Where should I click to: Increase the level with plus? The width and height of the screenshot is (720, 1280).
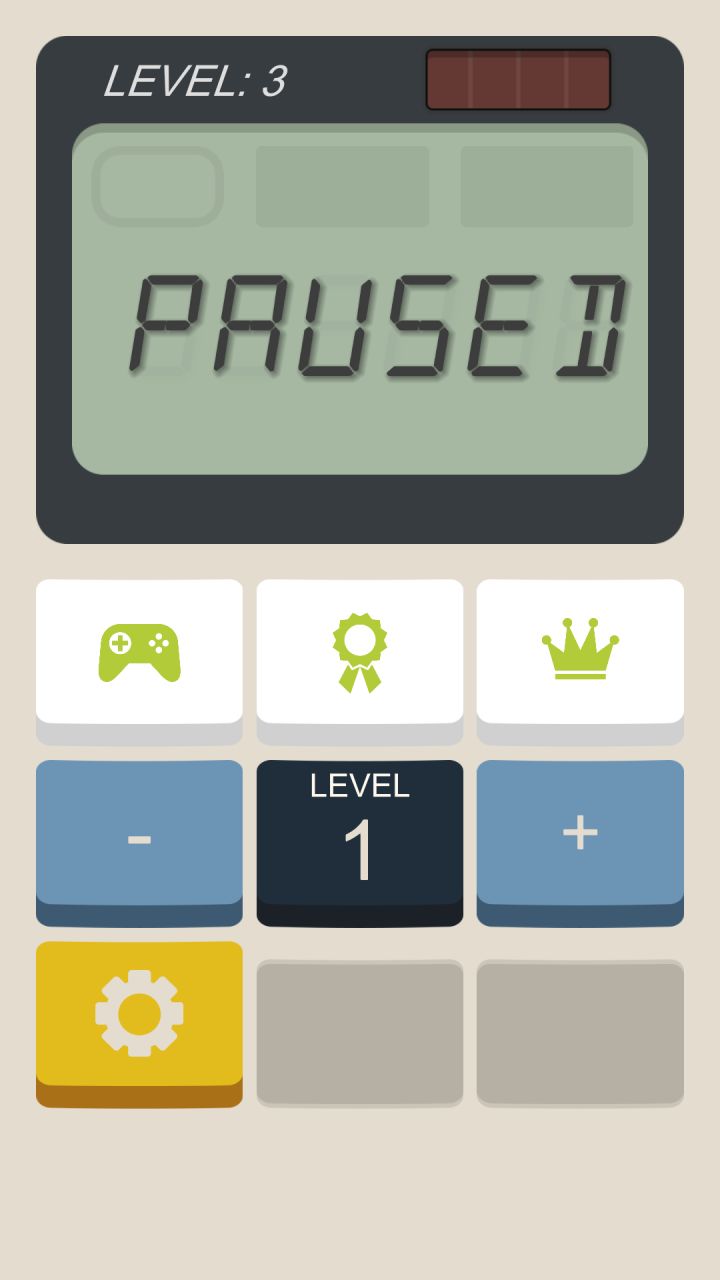click(x=580, y=834)
